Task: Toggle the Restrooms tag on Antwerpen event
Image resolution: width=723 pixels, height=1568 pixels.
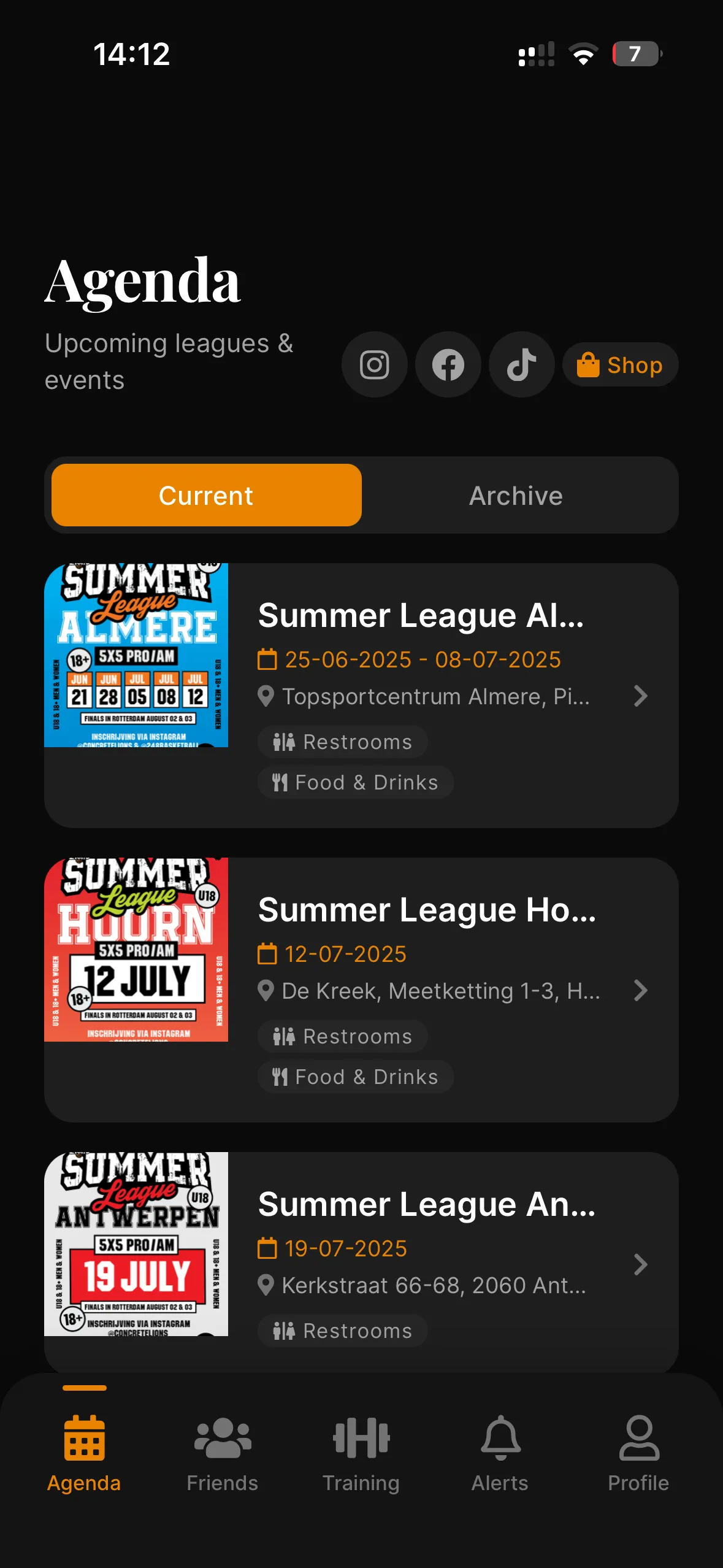Action: [x=342, y=1331]
